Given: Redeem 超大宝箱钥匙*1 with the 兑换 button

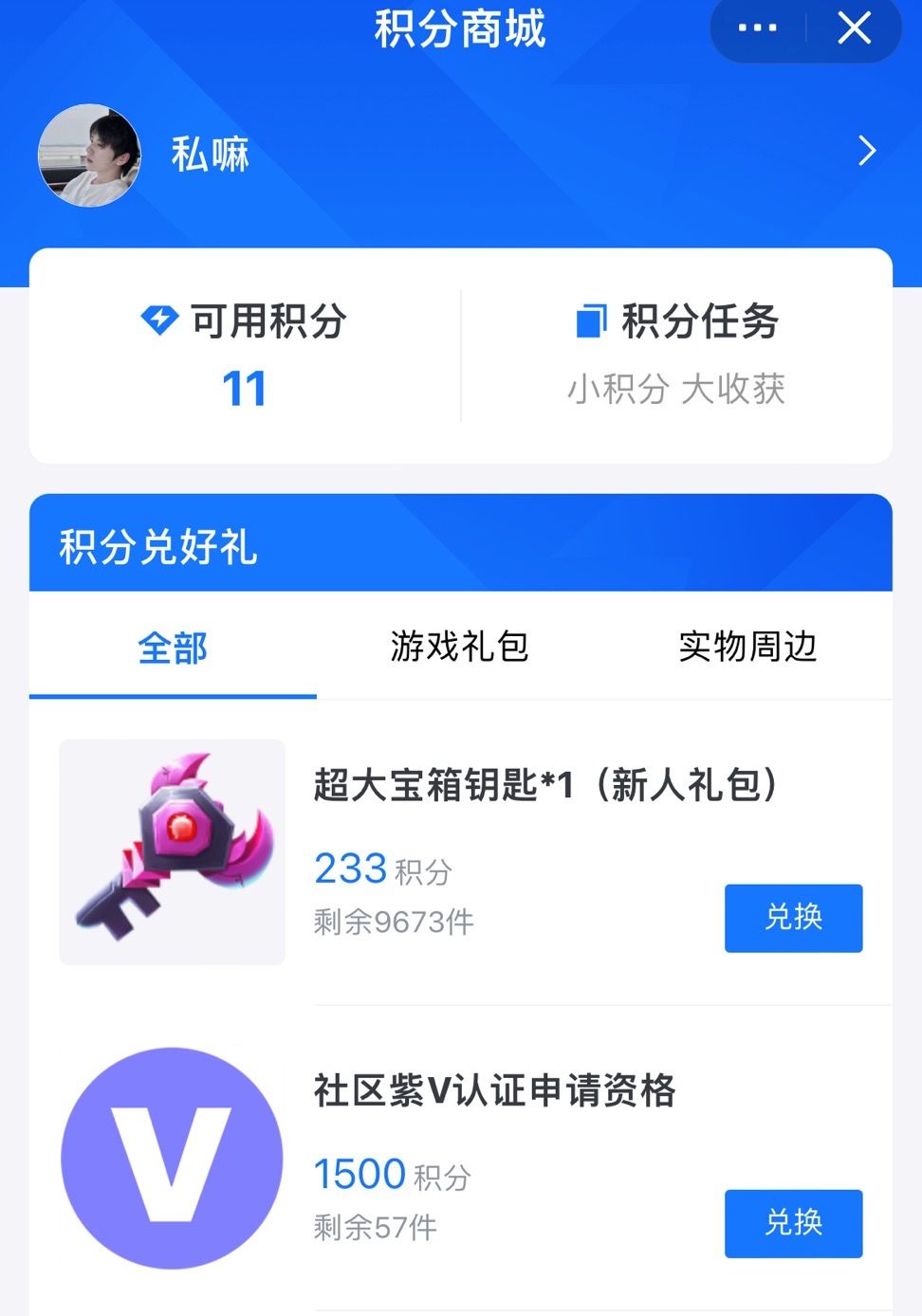Looking at the screenshot, I should [x=793, y=918].
